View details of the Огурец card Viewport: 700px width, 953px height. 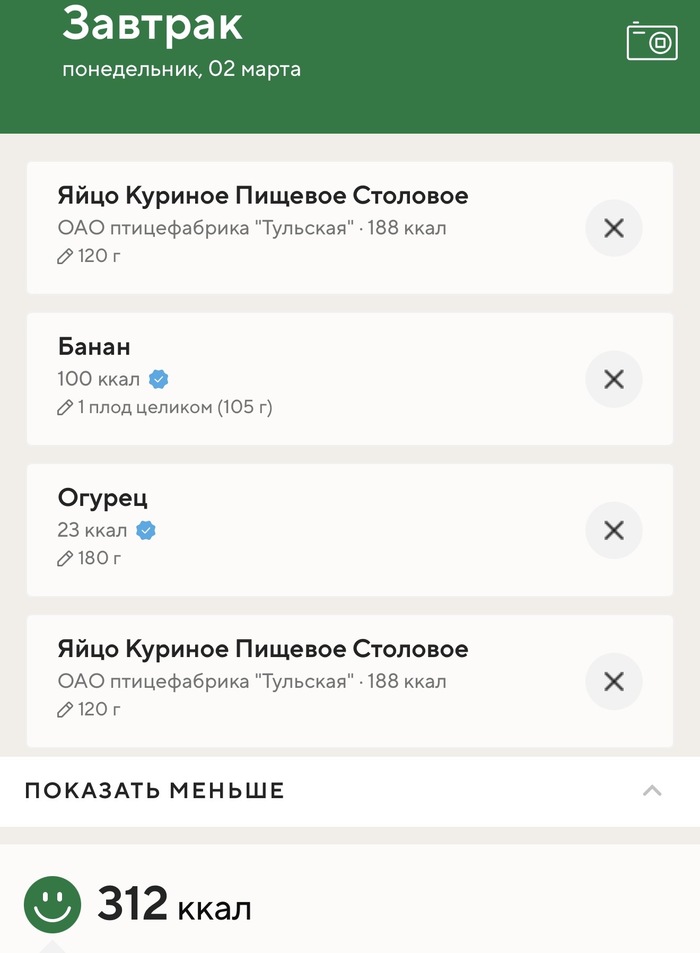pyautogui.click(x=300, y=528)
